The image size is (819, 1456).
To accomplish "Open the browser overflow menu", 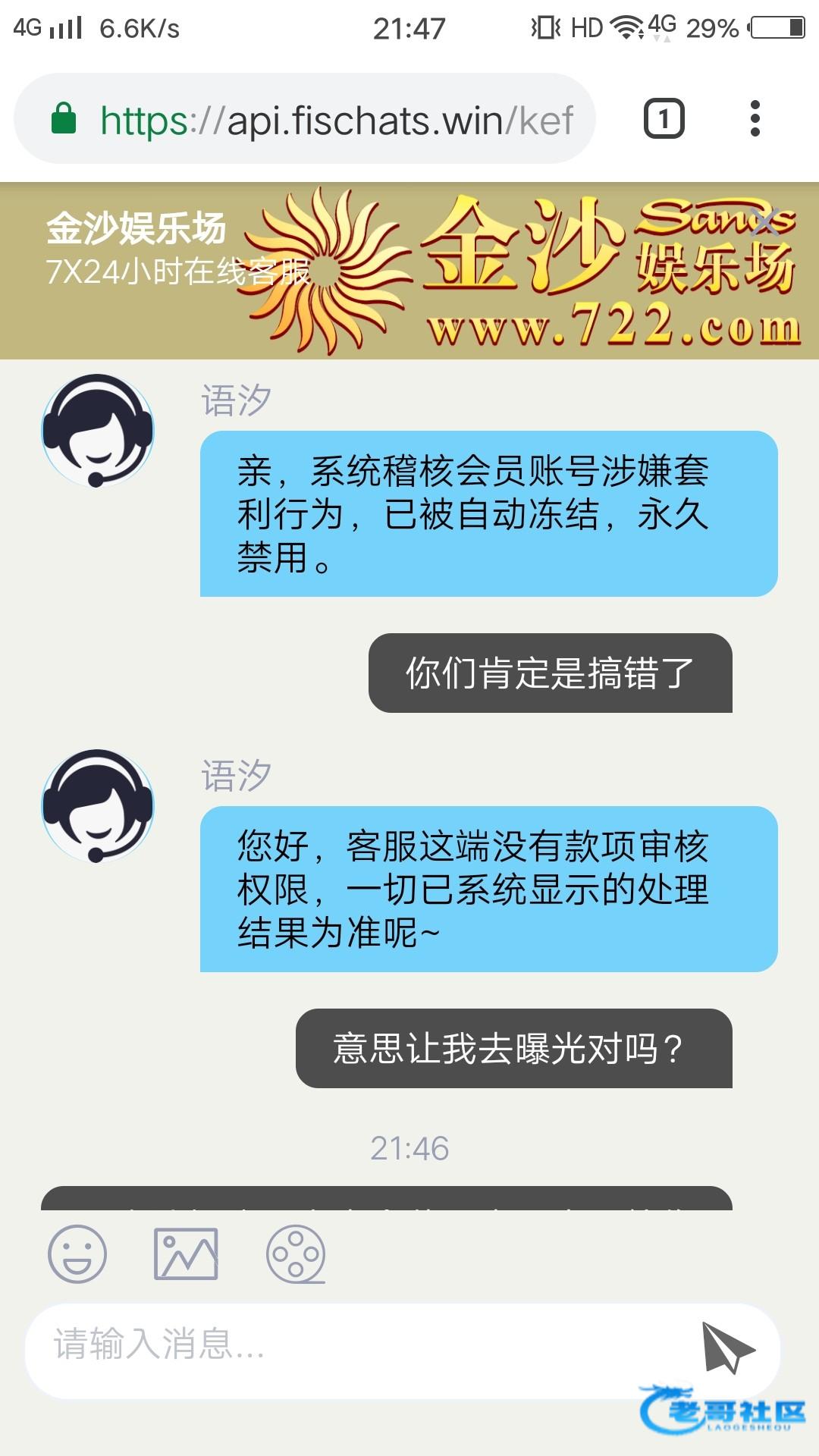I will click(754, 119).
